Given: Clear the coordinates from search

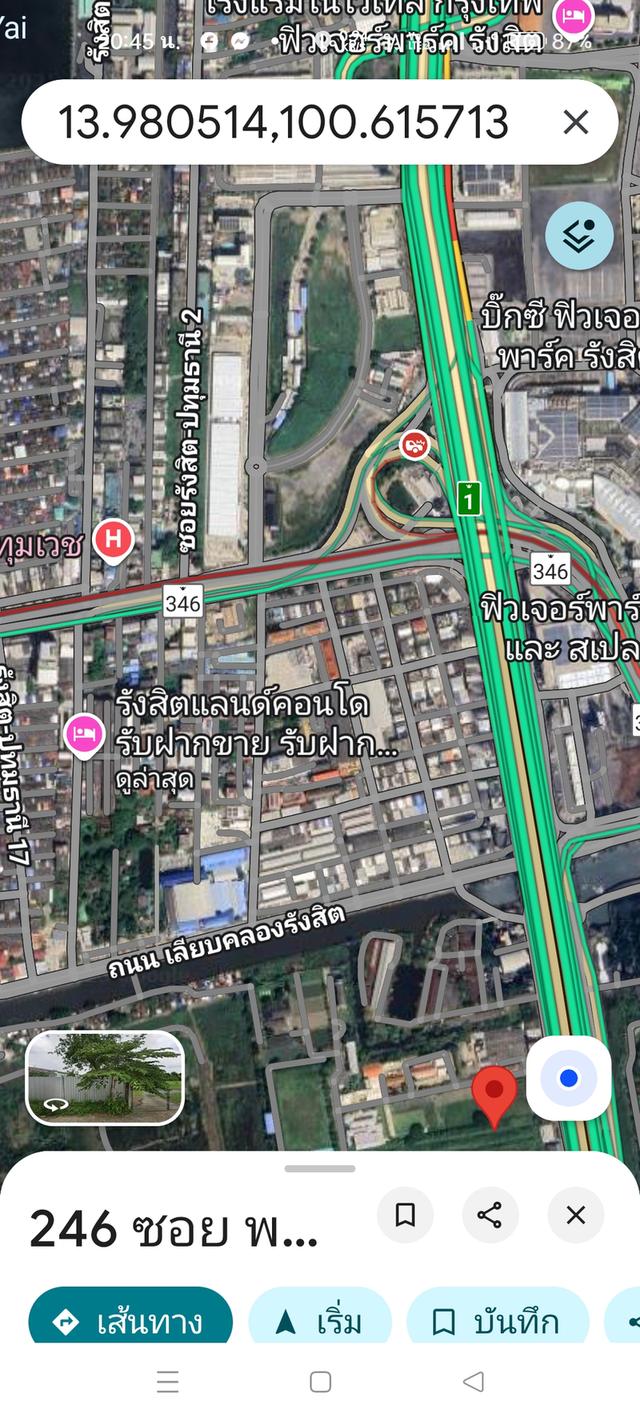Looking at the screenshot, I should [576, 122].
